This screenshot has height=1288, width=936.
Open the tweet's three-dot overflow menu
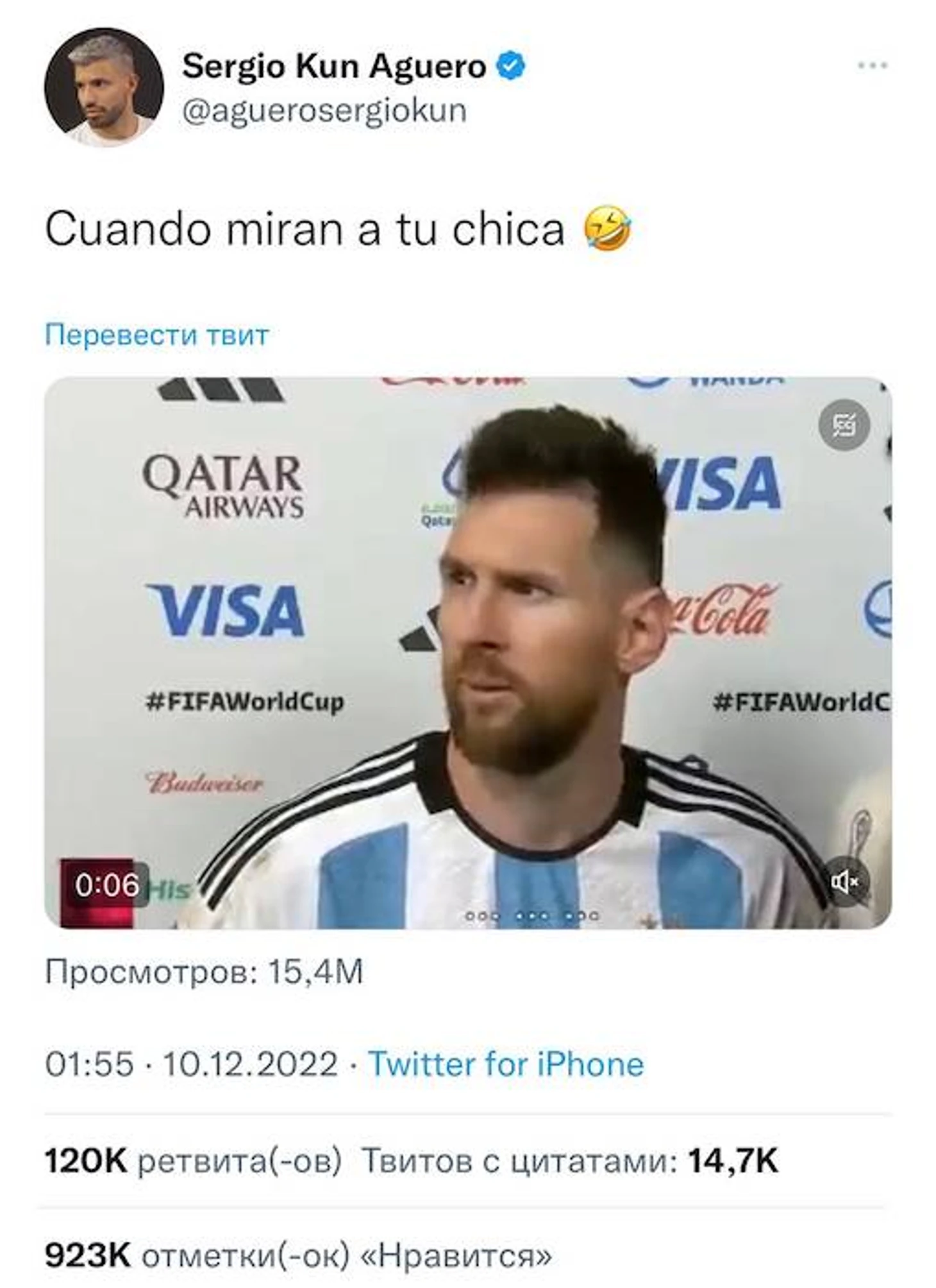pos(873,65)
